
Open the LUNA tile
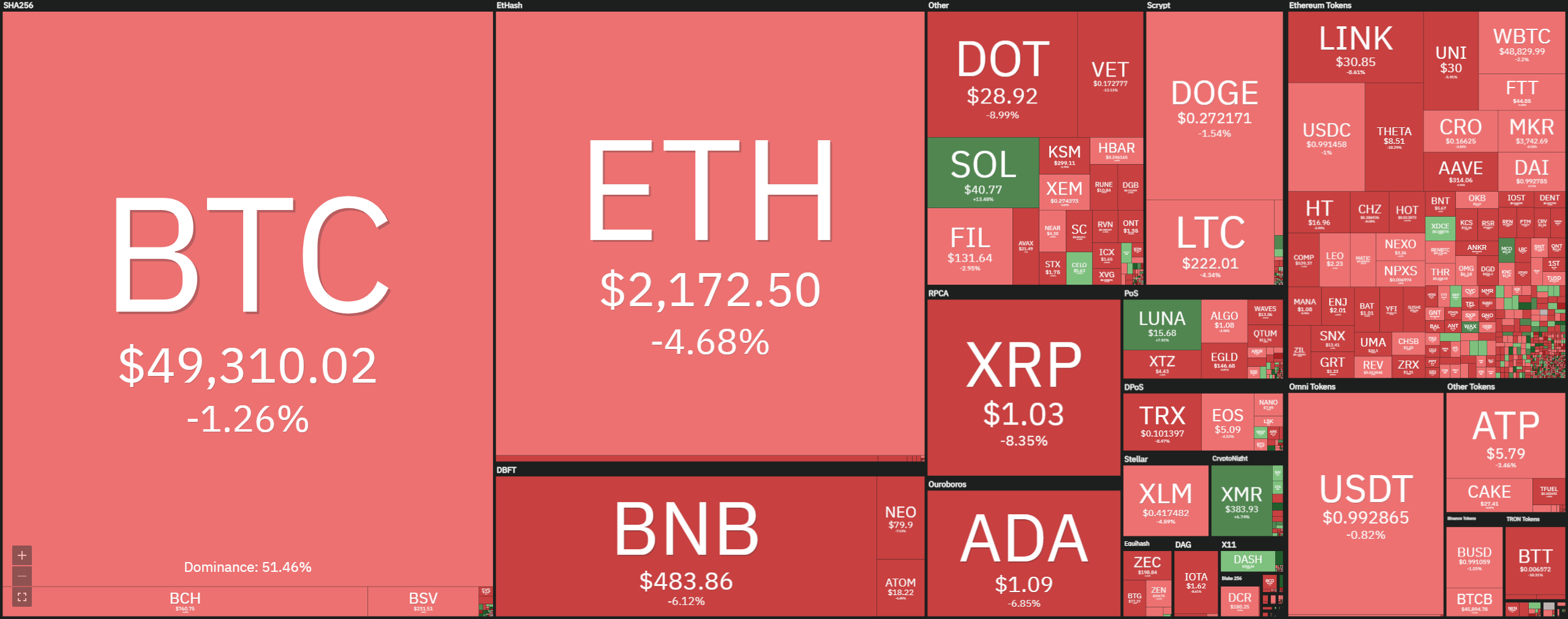(1161, 324)
